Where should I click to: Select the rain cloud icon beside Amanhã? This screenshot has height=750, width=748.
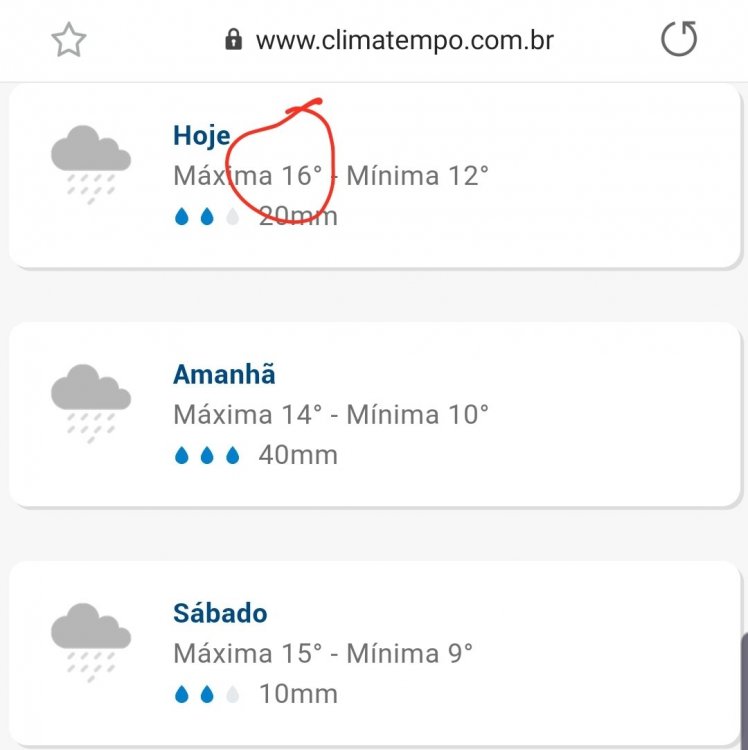92,400
